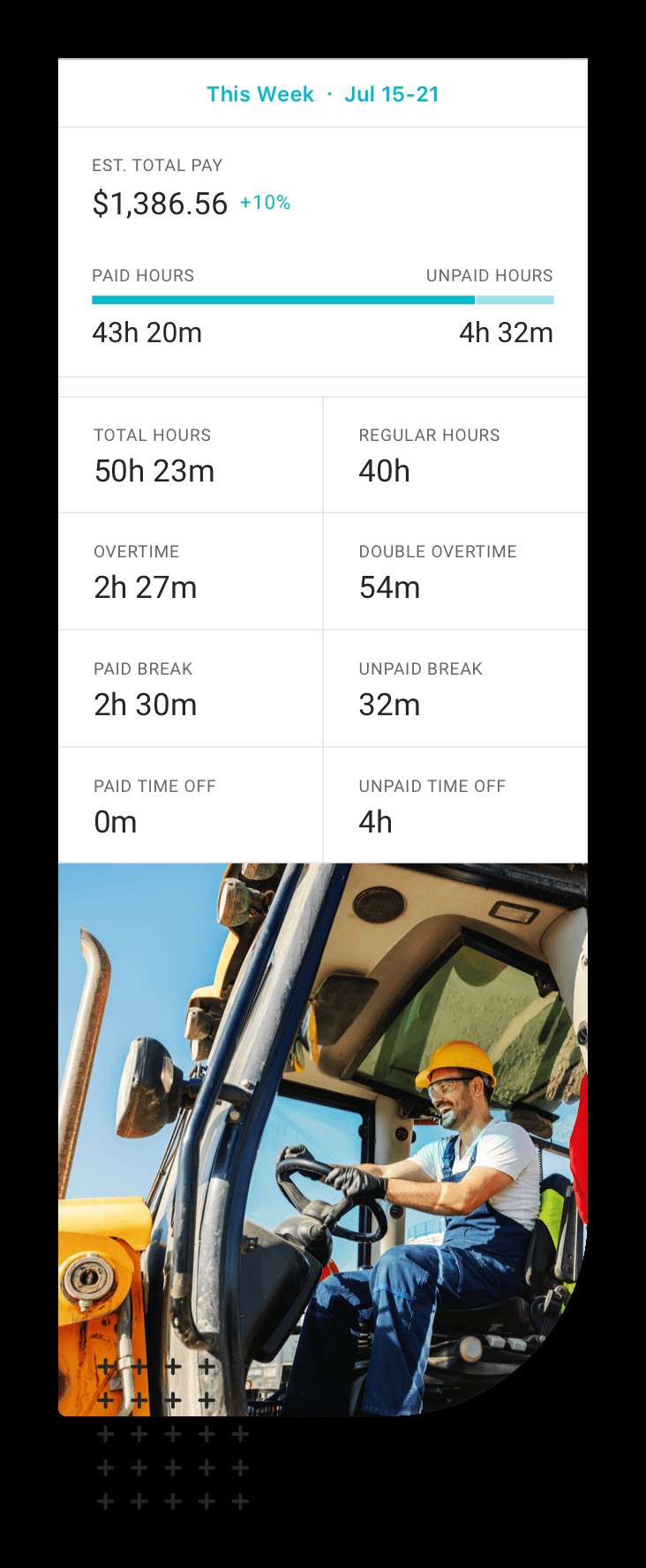Select the Unpaid Break tile

coord(455,688)
